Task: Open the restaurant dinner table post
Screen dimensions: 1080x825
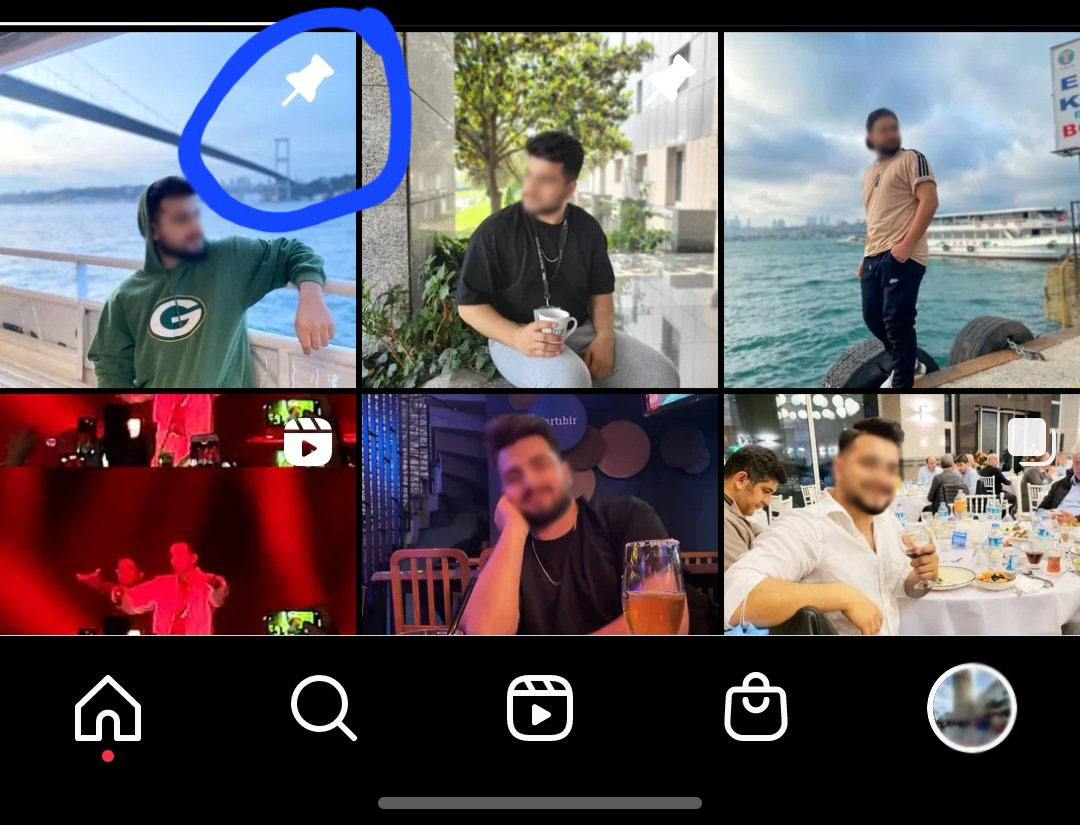Action: tap(902, 514)
